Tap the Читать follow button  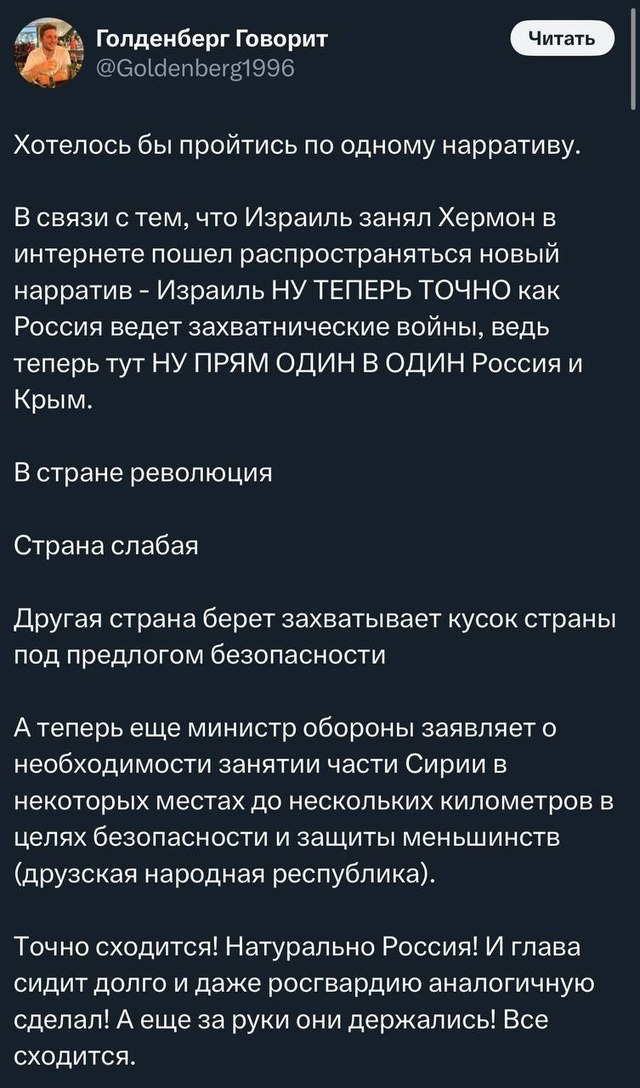click(561, 40)
